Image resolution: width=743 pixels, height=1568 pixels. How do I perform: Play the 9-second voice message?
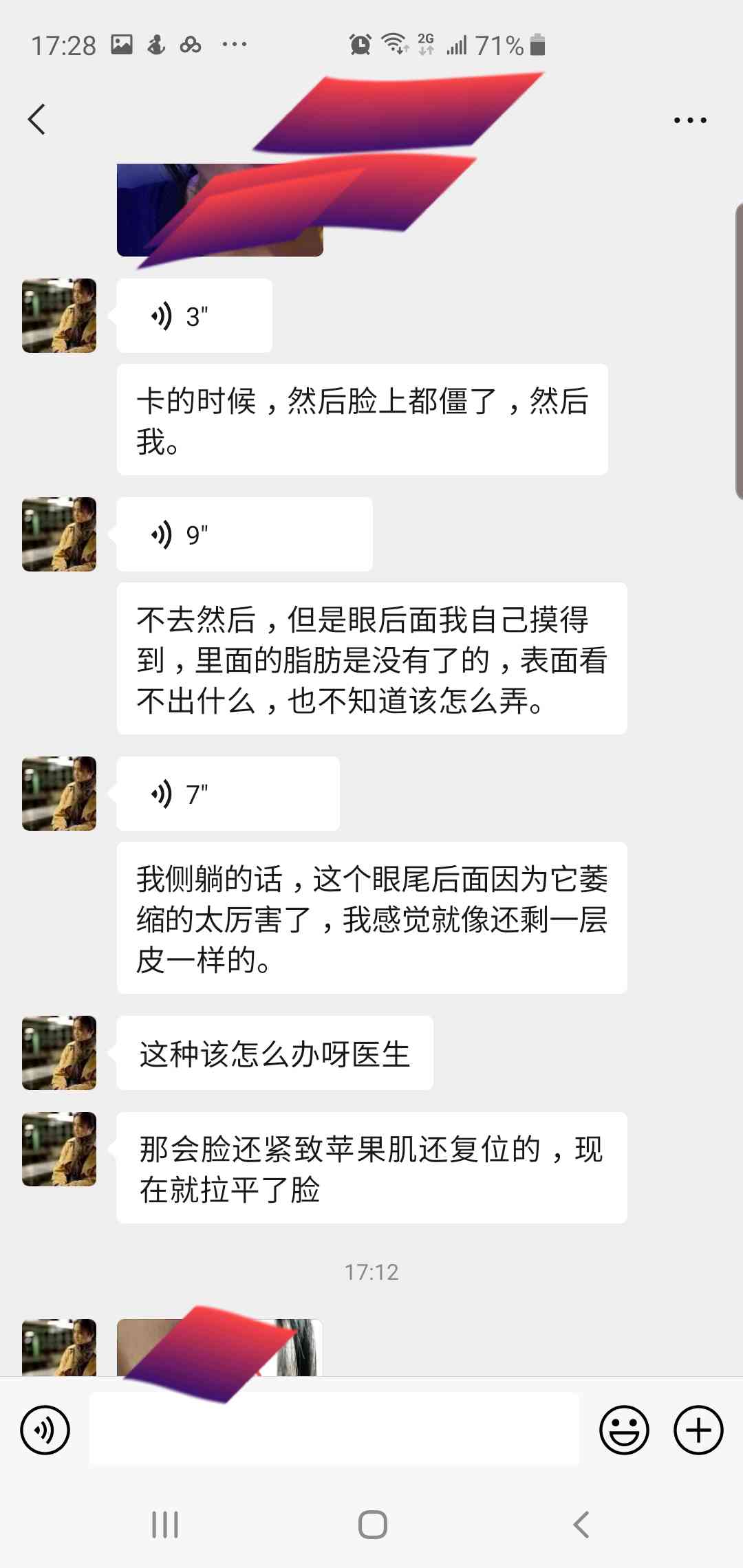coord(244,534)
